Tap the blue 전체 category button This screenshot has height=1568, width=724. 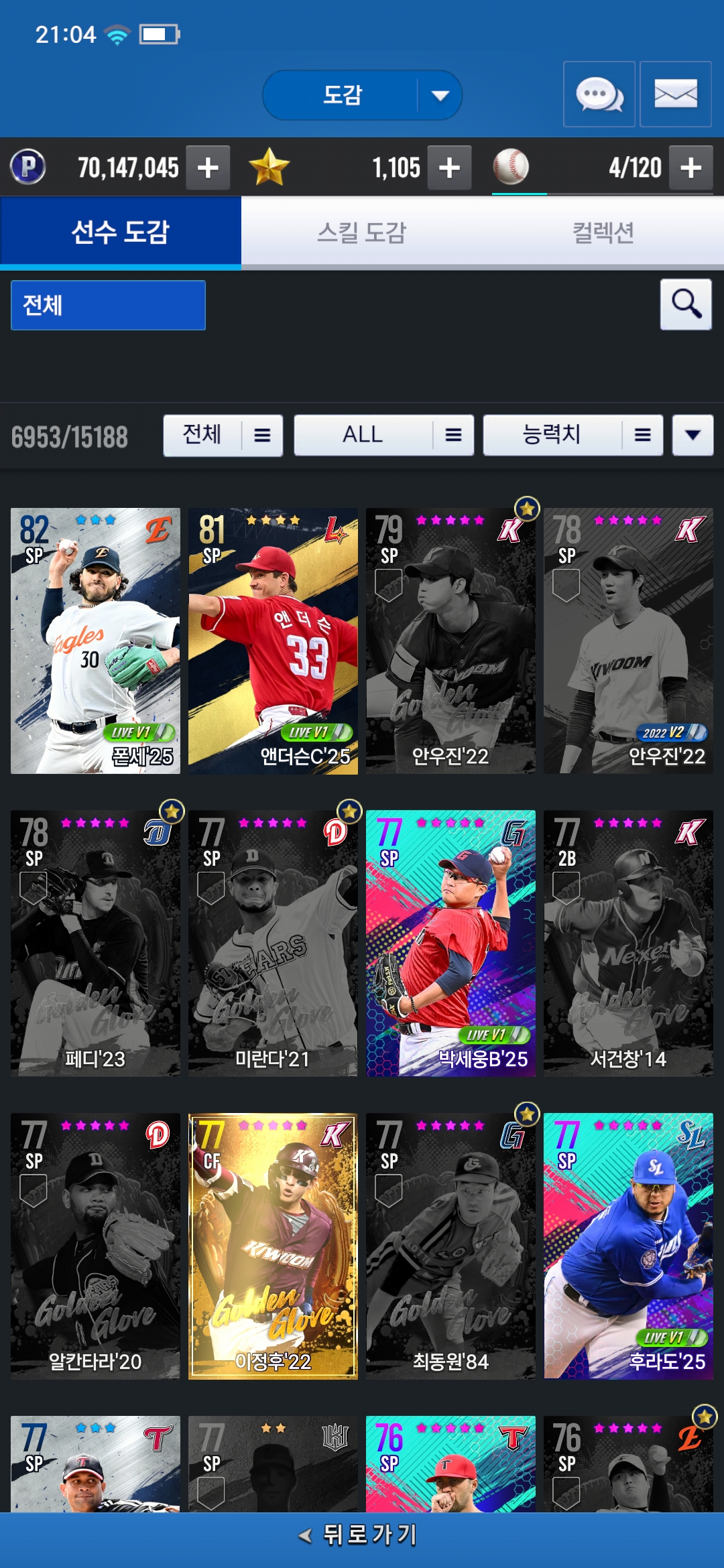[108, 306]
